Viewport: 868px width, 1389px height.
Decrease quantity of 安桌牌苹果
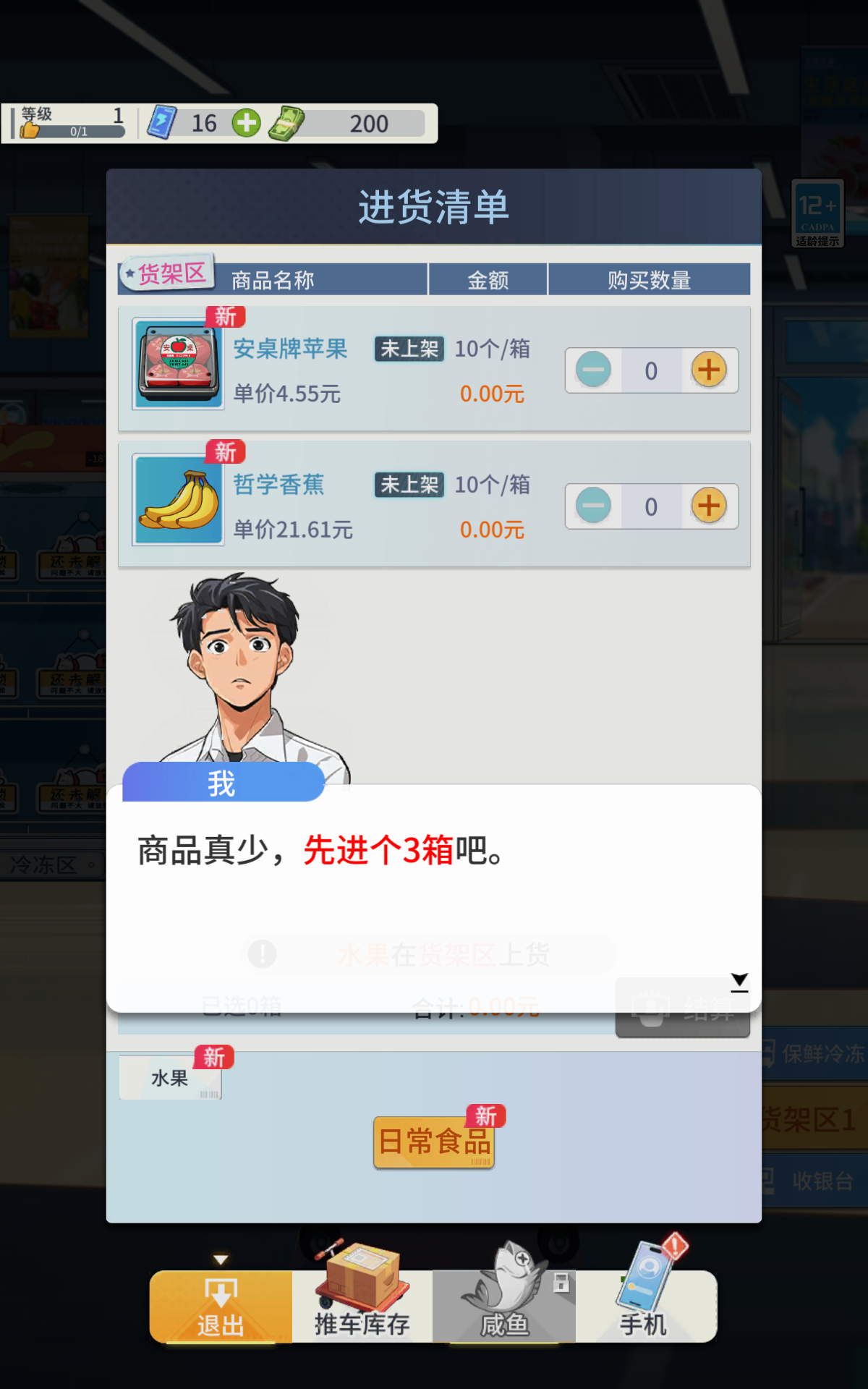[x=594, y=370]
